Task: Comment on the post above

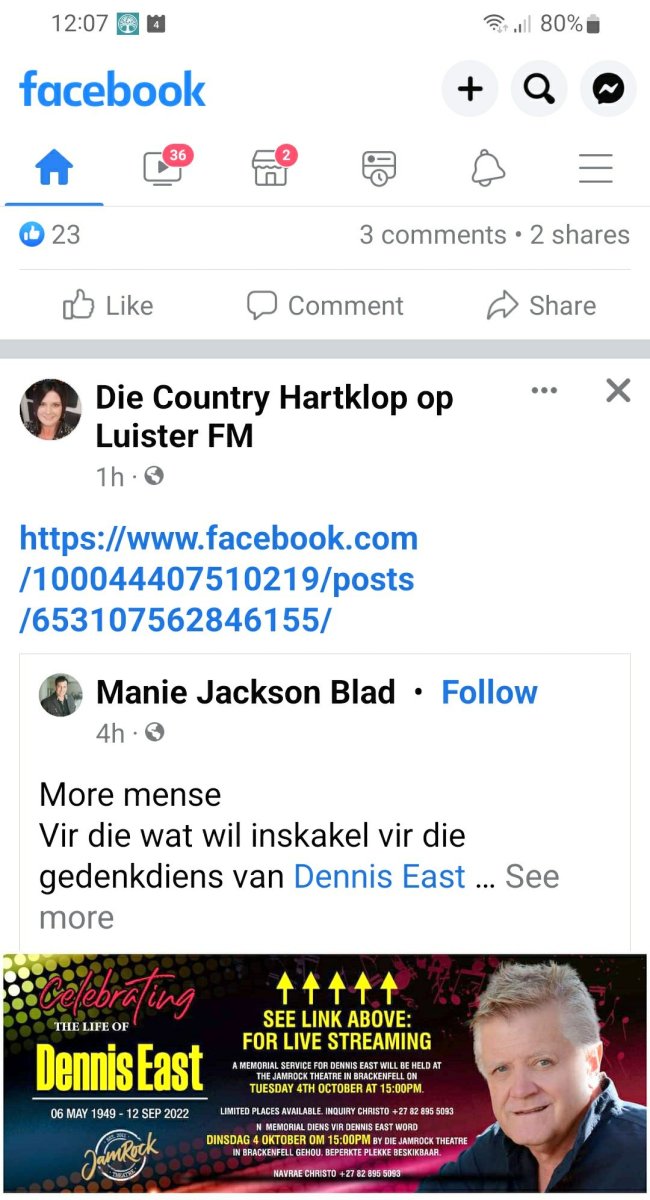Action: pyautogui.click(x=325, y=306)
